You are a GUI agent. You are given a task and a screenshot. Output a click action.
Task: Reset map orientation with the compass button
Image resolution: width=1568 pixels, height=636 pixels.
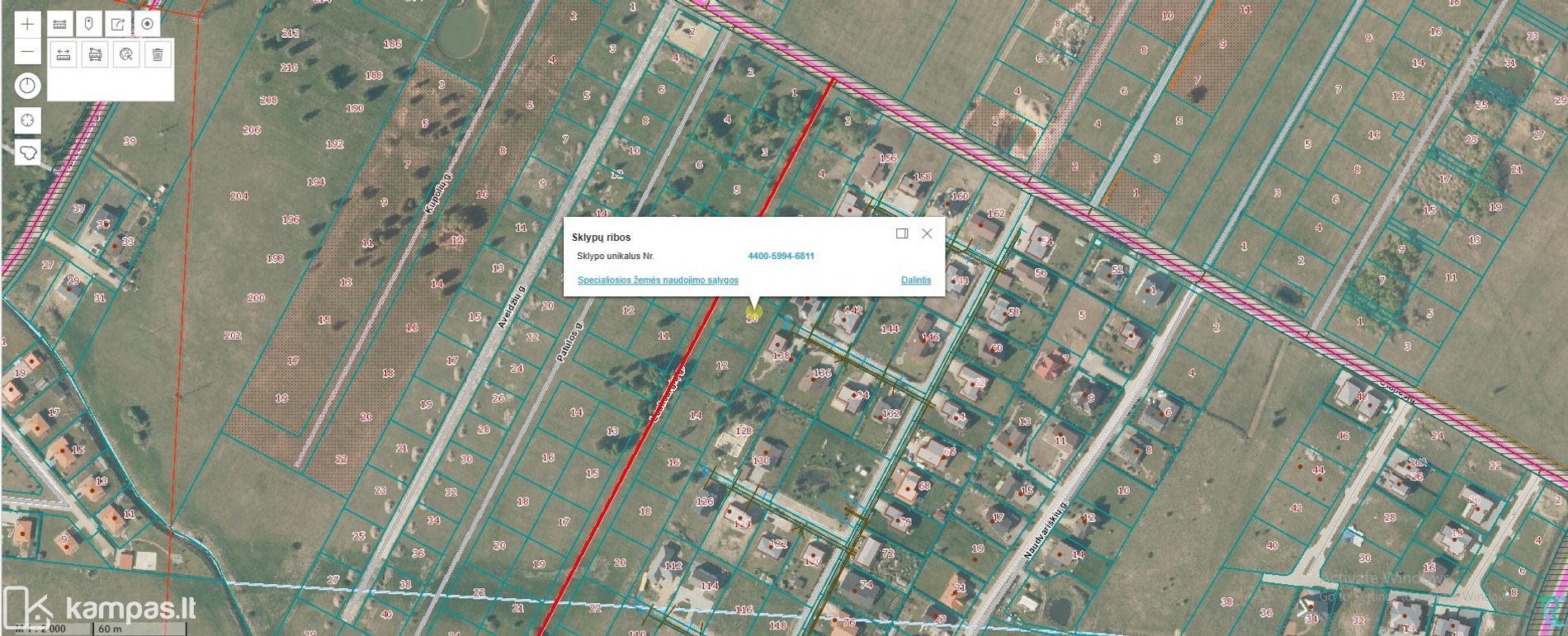point(27,86)
